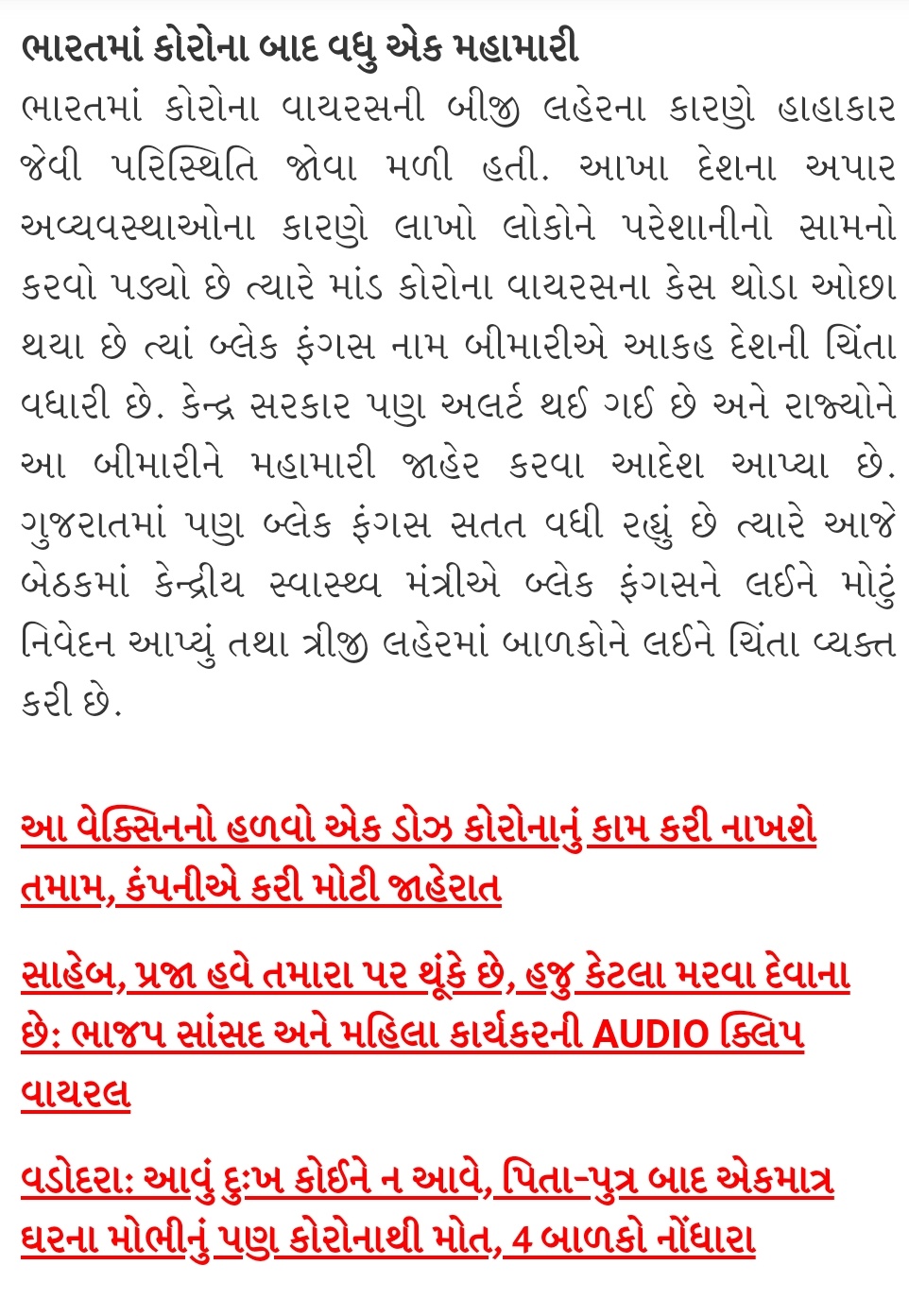This screenshot has height=1316, width=909.
Task: Open the vaccine single-dose announcement article link
Action: coord(418,829)
